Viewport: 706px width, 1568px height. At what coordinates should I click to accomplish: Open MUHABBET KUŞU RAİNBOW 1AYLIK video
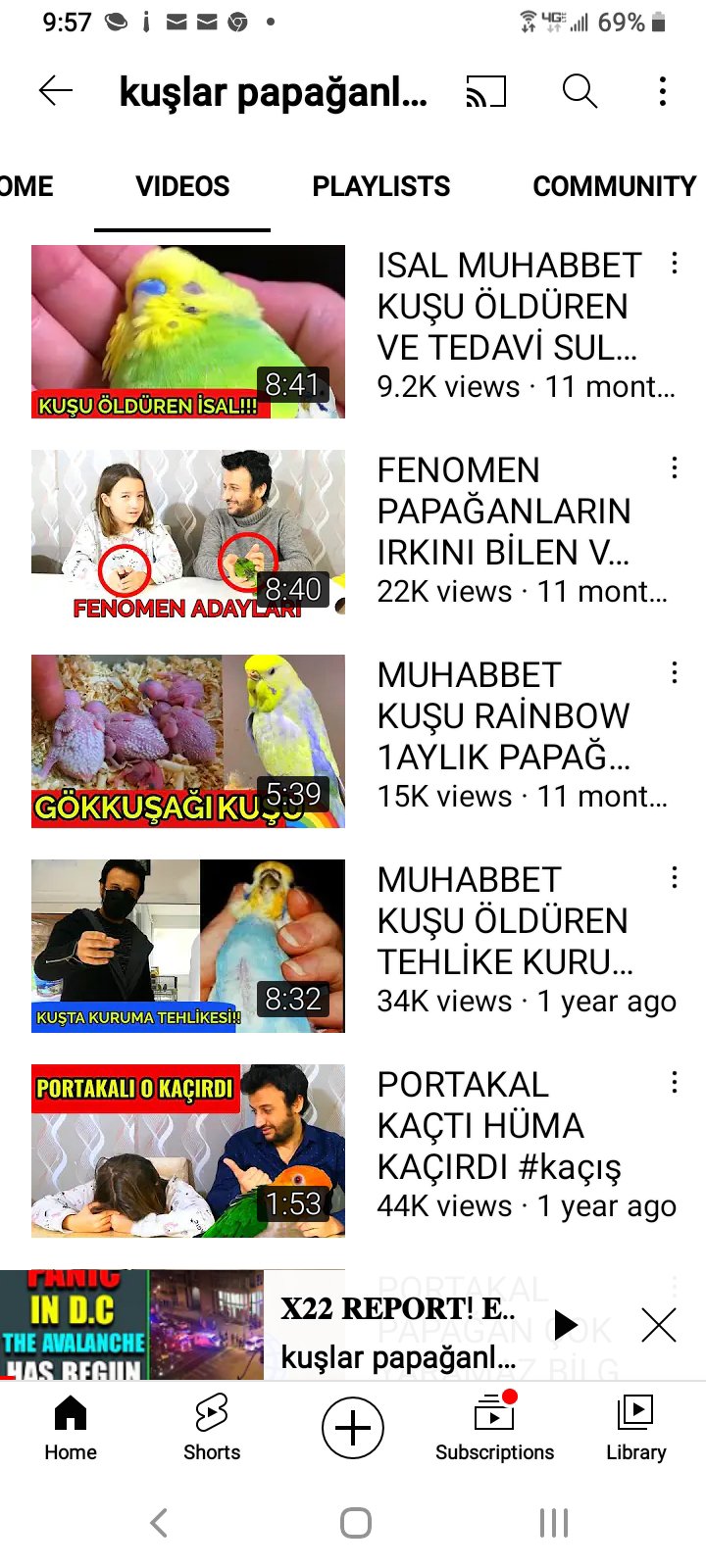pos(188,741)
